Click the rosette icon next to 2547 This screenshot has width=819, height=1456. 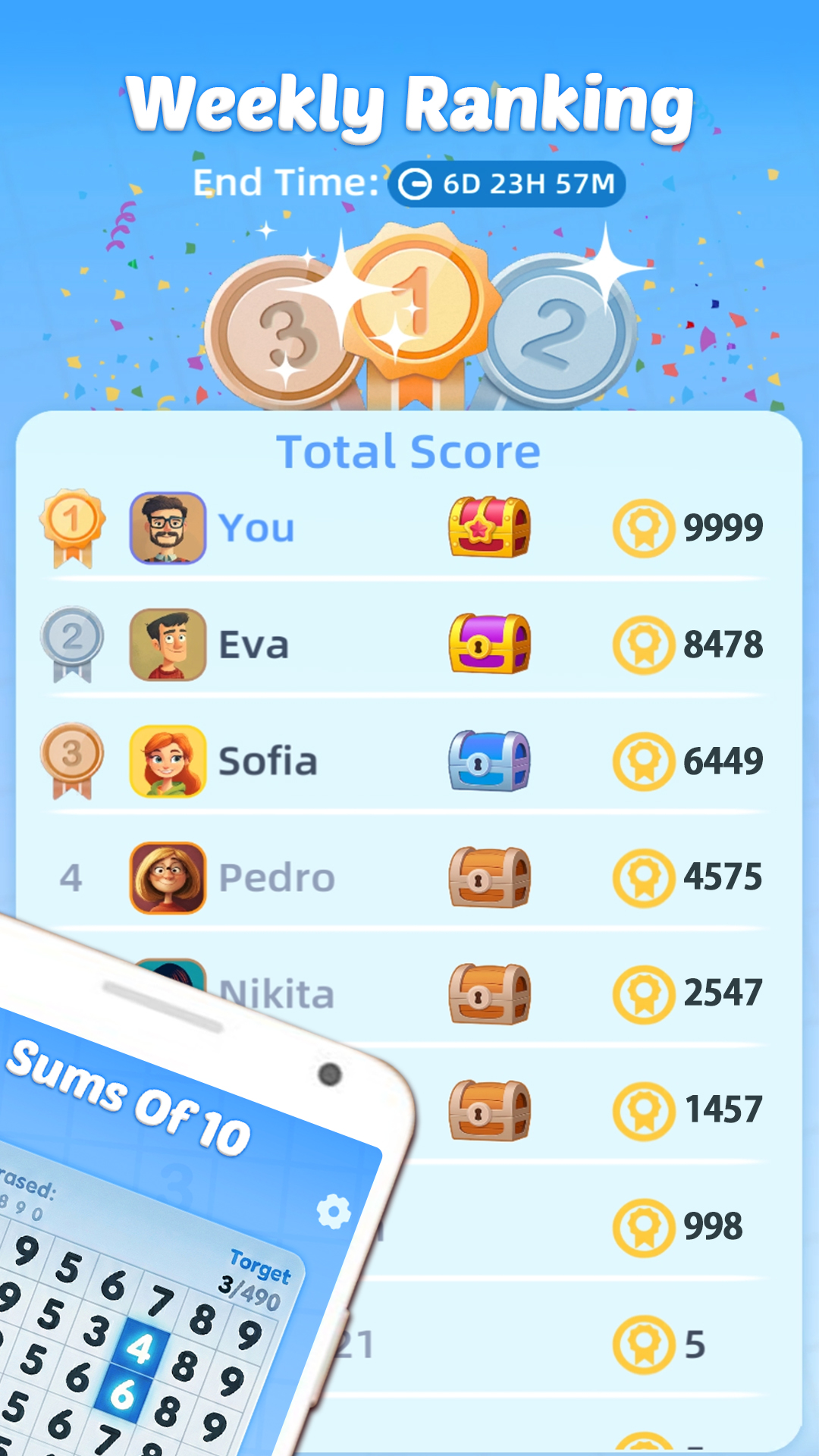(644, 993)
